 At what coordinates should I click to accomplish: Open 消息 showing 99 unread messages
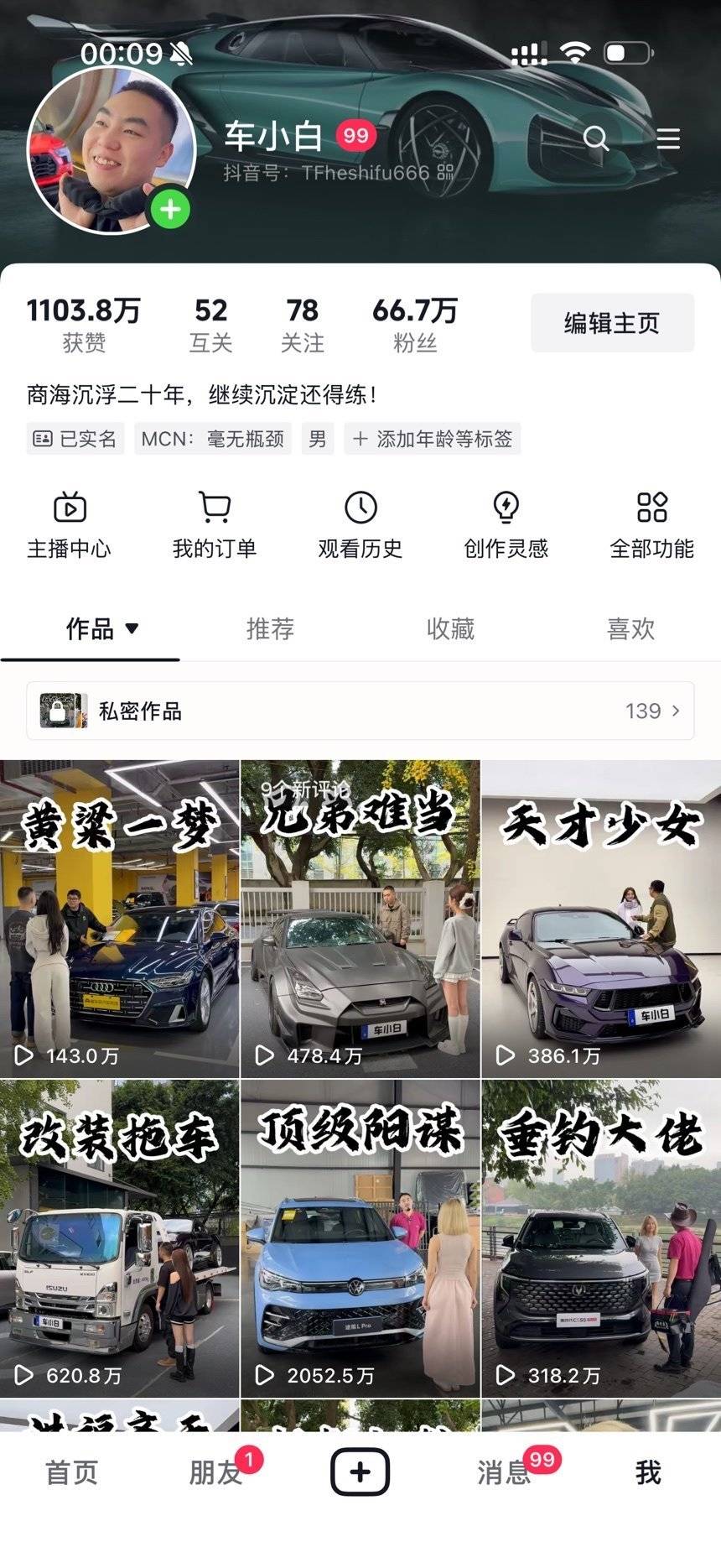tap(504, 1472)
